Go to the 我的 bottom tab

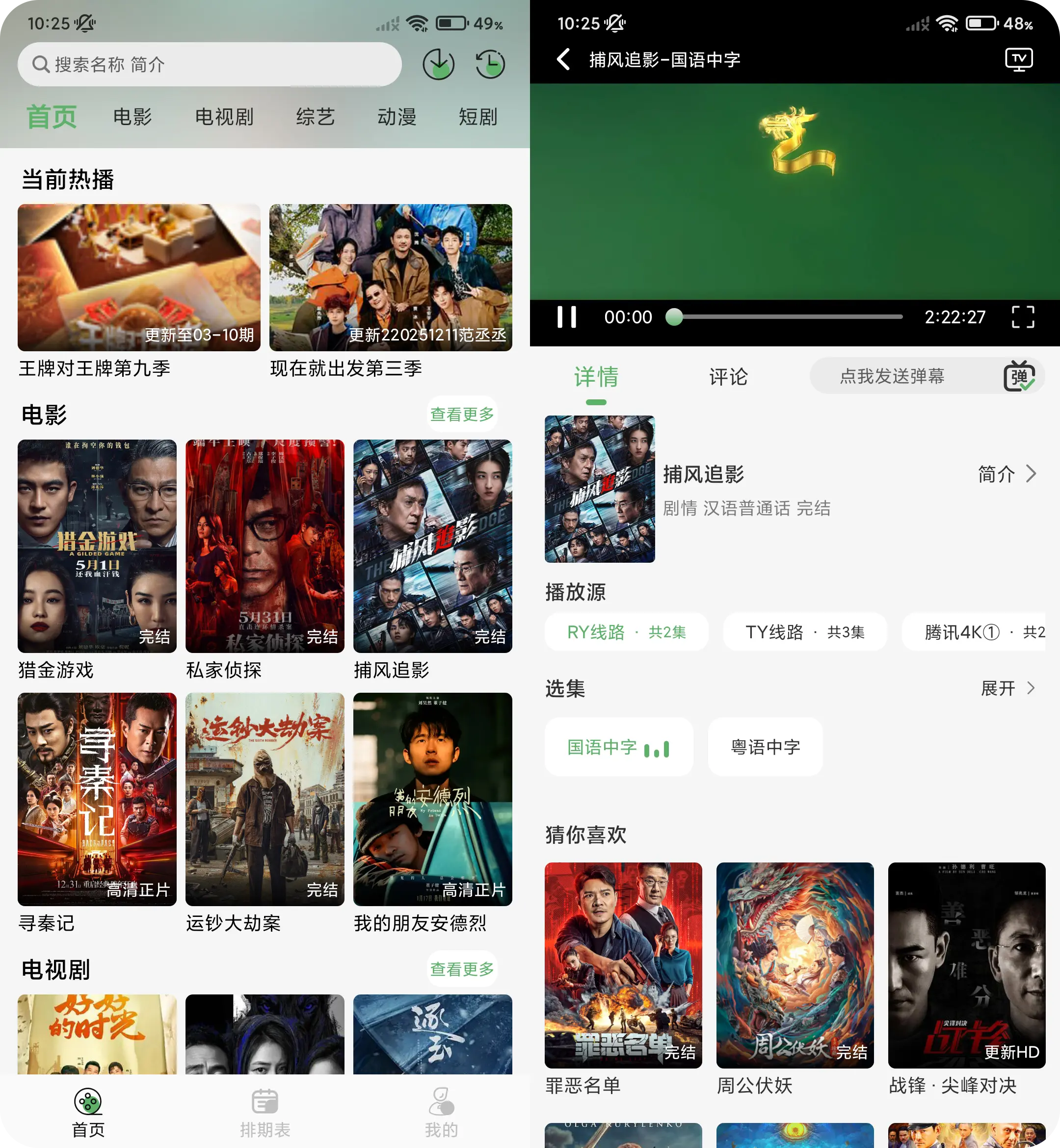click(441, 1113)
